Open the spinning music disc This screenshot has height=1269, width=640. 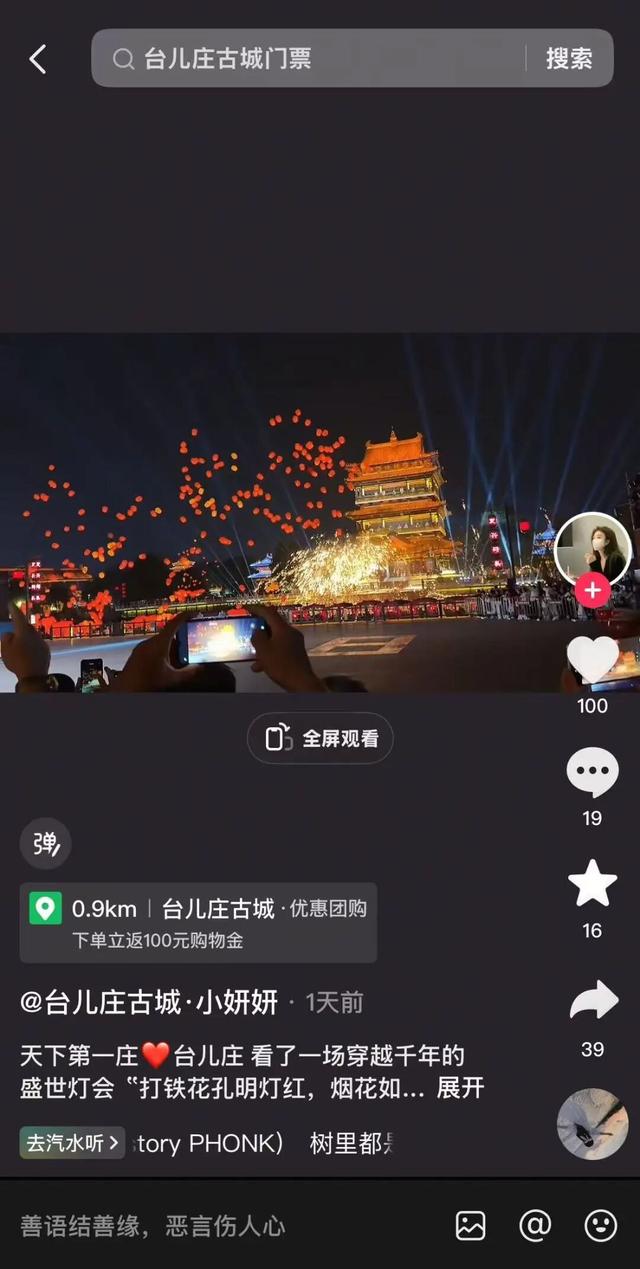coord(592,1124)
